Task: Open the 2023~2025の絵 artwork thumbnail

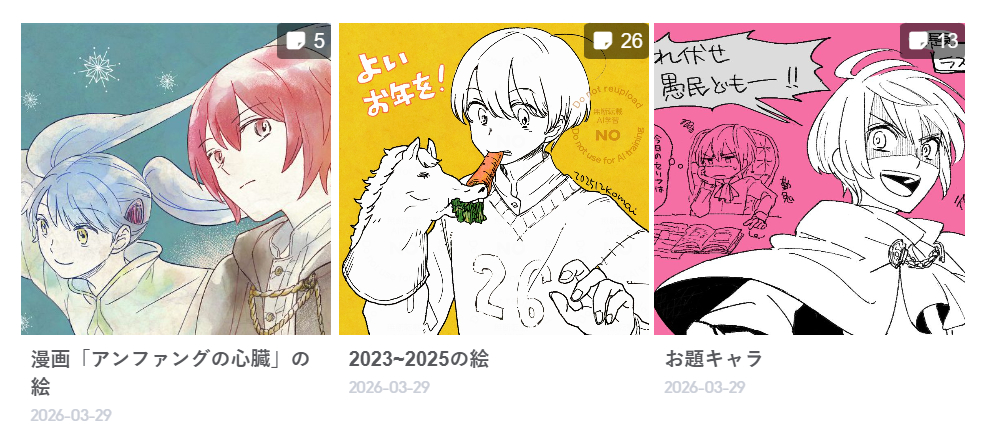Action: point(494,180)
